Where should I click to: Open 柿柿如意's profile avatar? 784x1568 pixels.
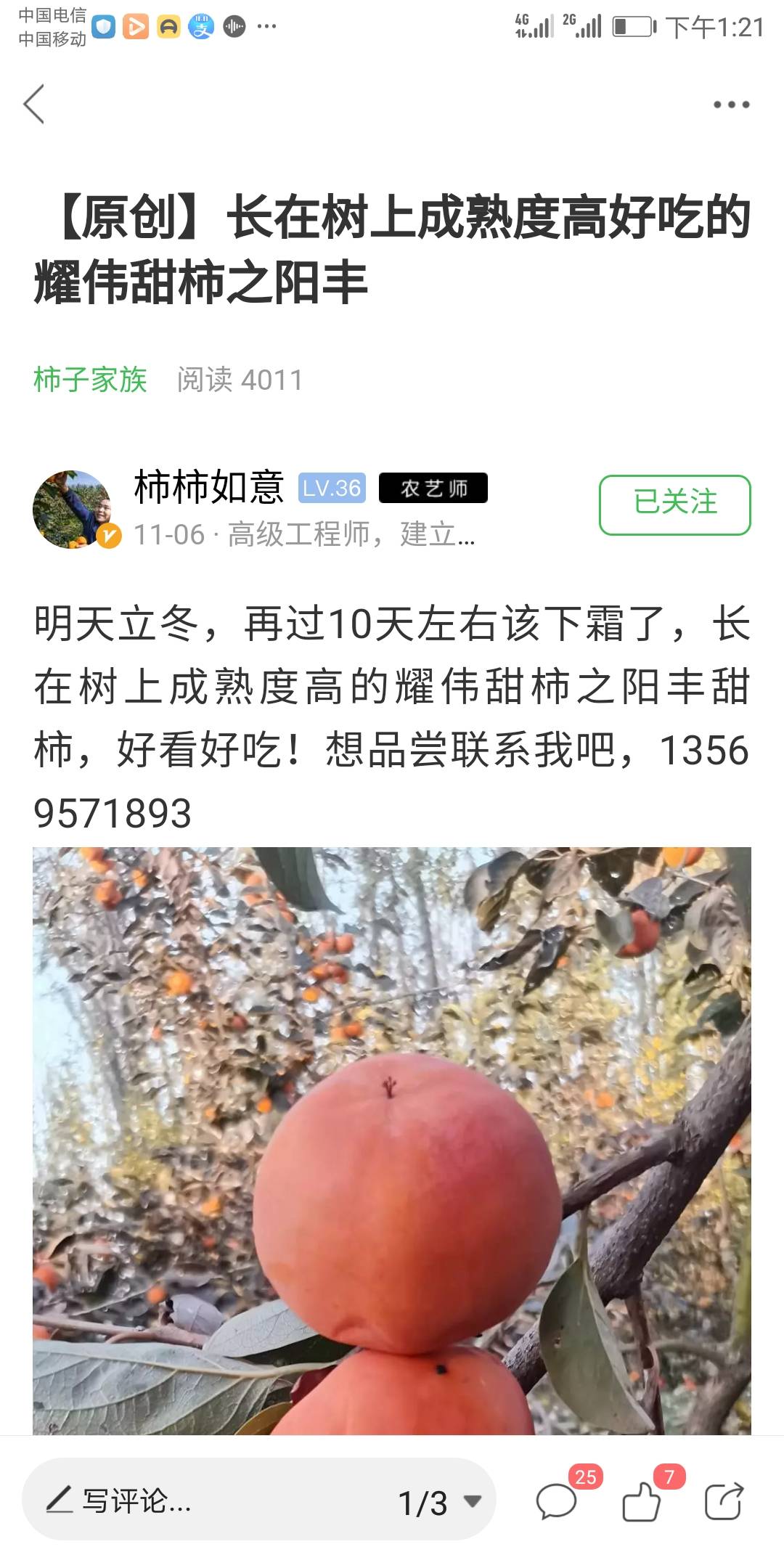pyautogui.click(x=73, y=509)
